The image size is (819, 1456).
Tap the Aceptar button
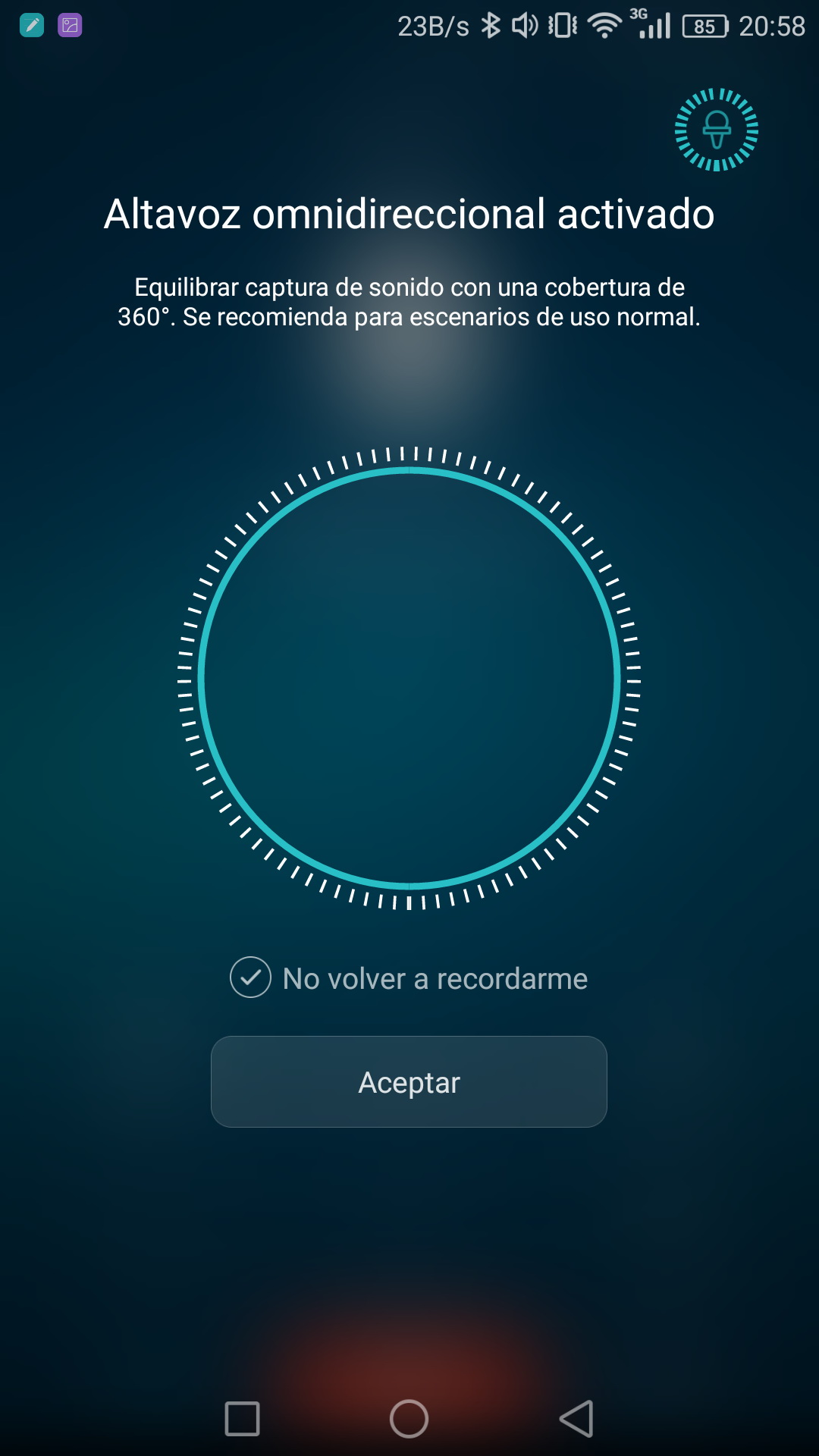409,1081
